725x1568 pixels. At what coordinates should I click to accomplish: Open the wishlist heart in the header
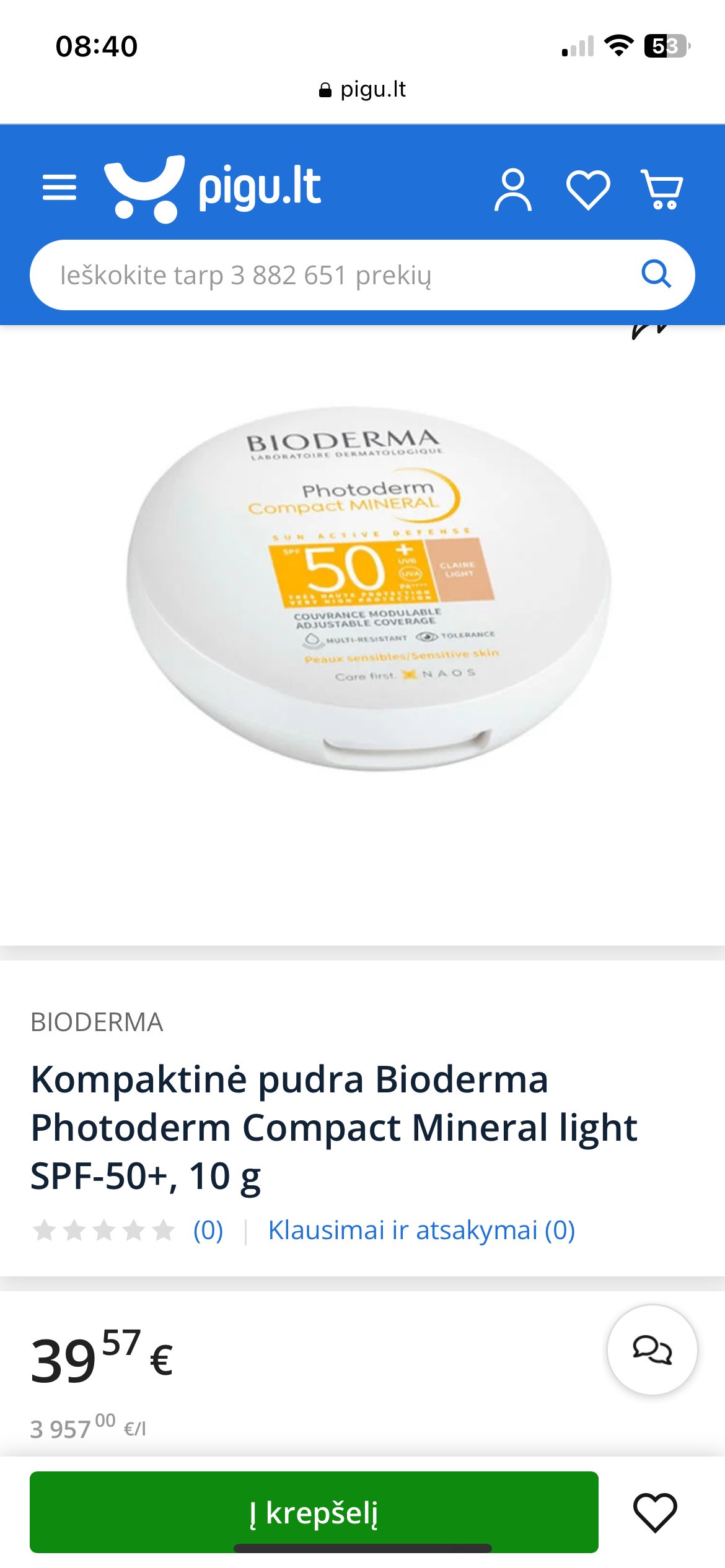point(588,189)
